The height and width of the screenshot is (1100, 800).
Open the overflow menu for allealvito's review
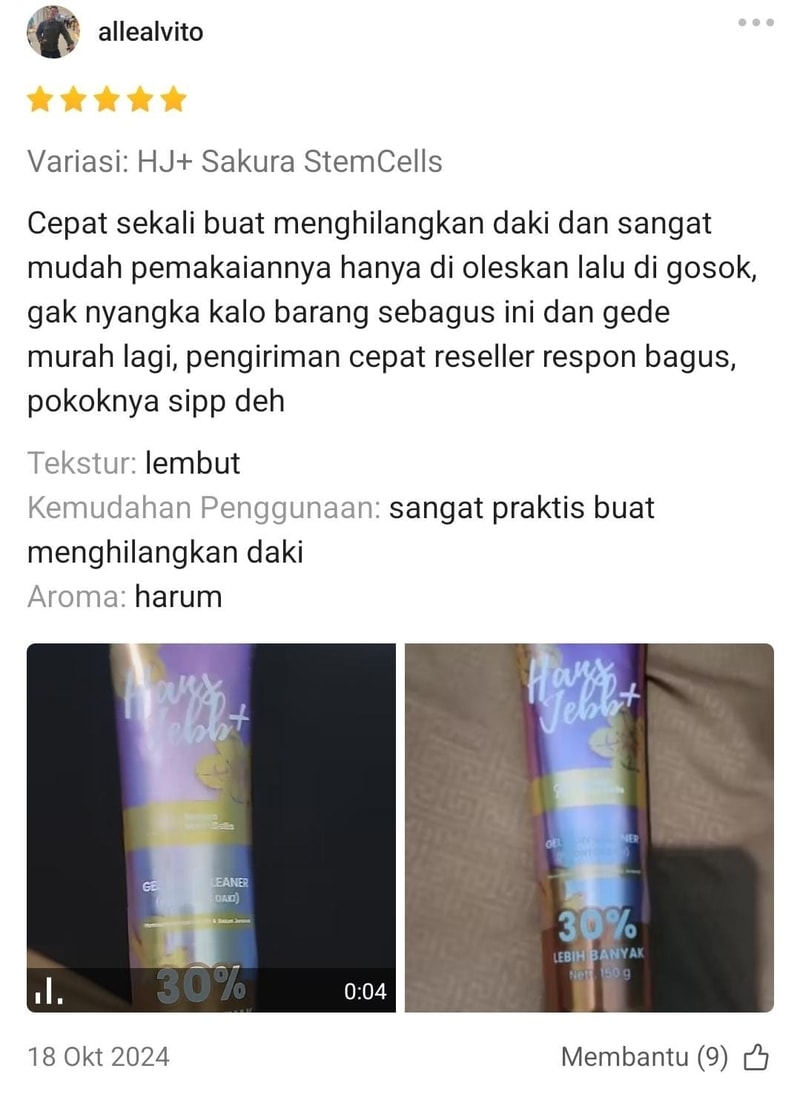click(756, 22)
